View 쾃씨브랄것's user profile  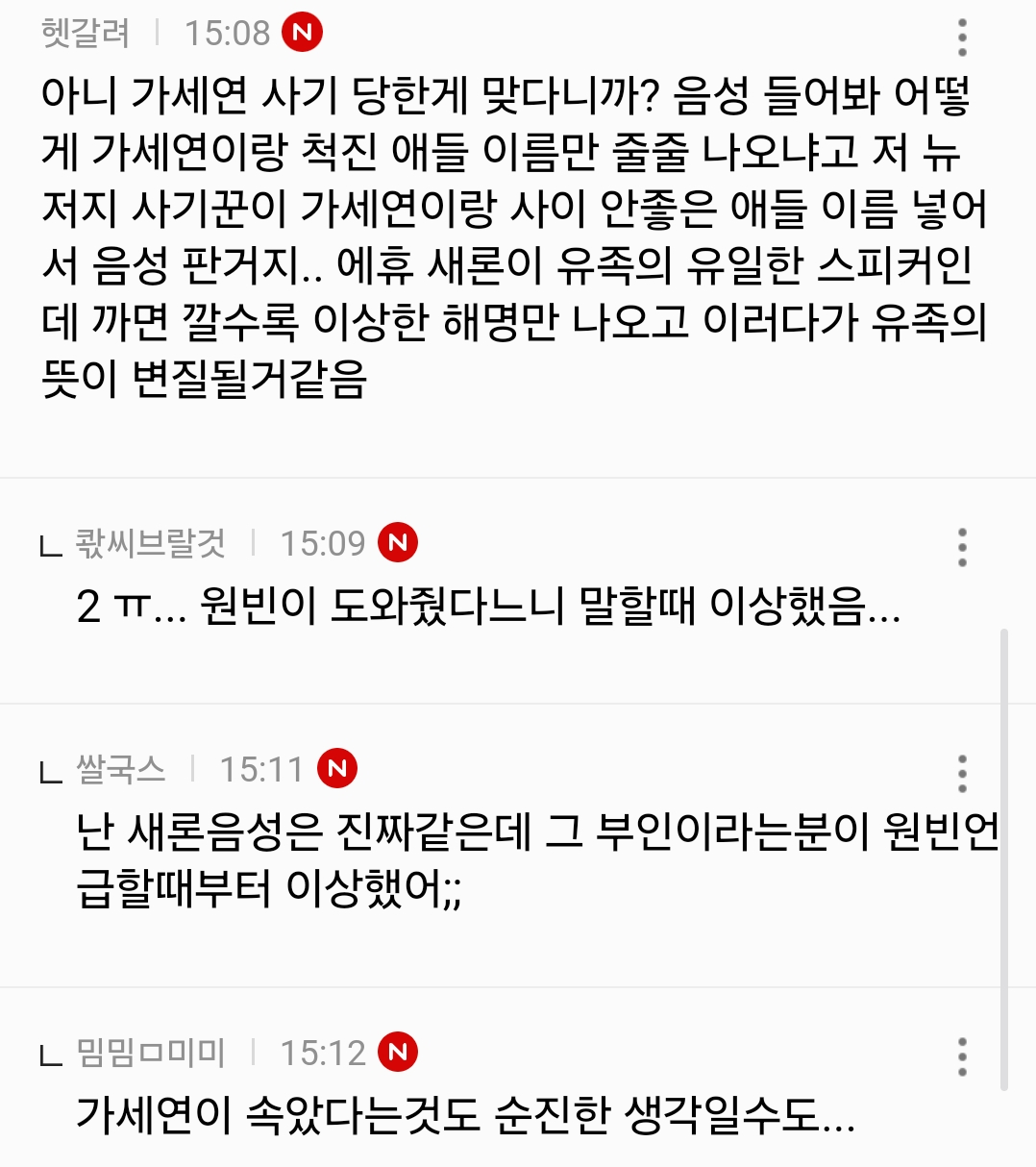[151, 544]
